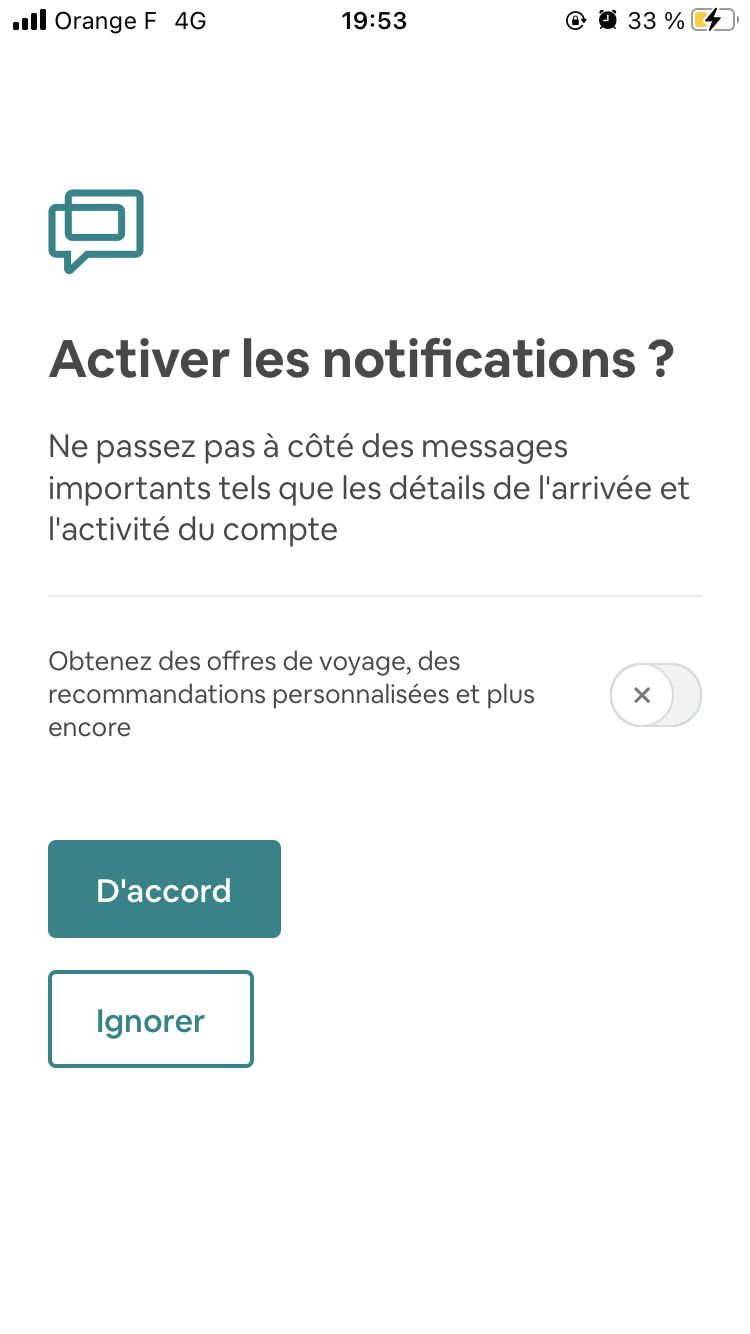Tap the alarm clock icon in status bar
The height and width of the screenshot is (1334, 750).
(x=608, y=20)
